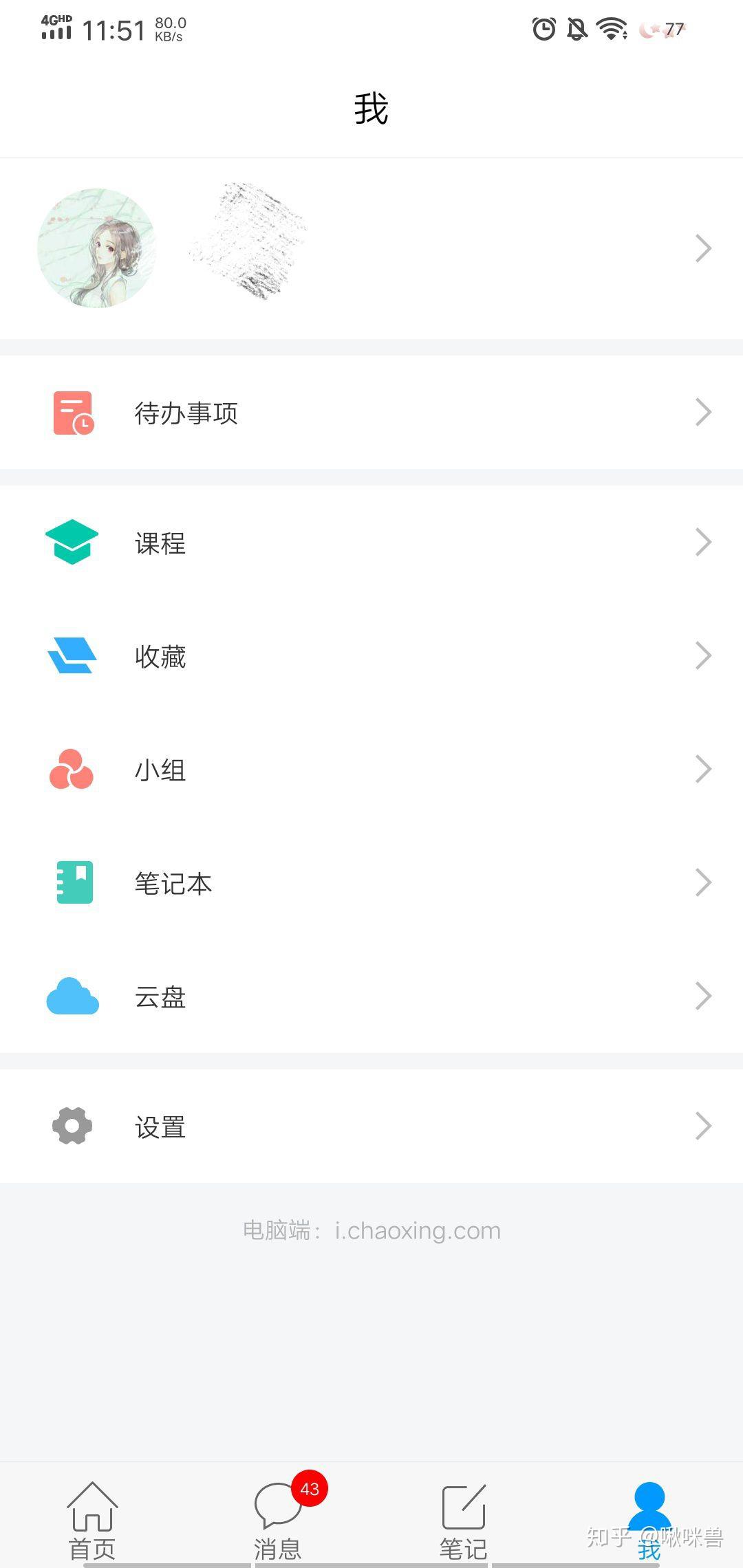The width and height of the screenshot is (743, 1568).
Task: Open 笔记本 notebooks
Action: tap(371, 883)
